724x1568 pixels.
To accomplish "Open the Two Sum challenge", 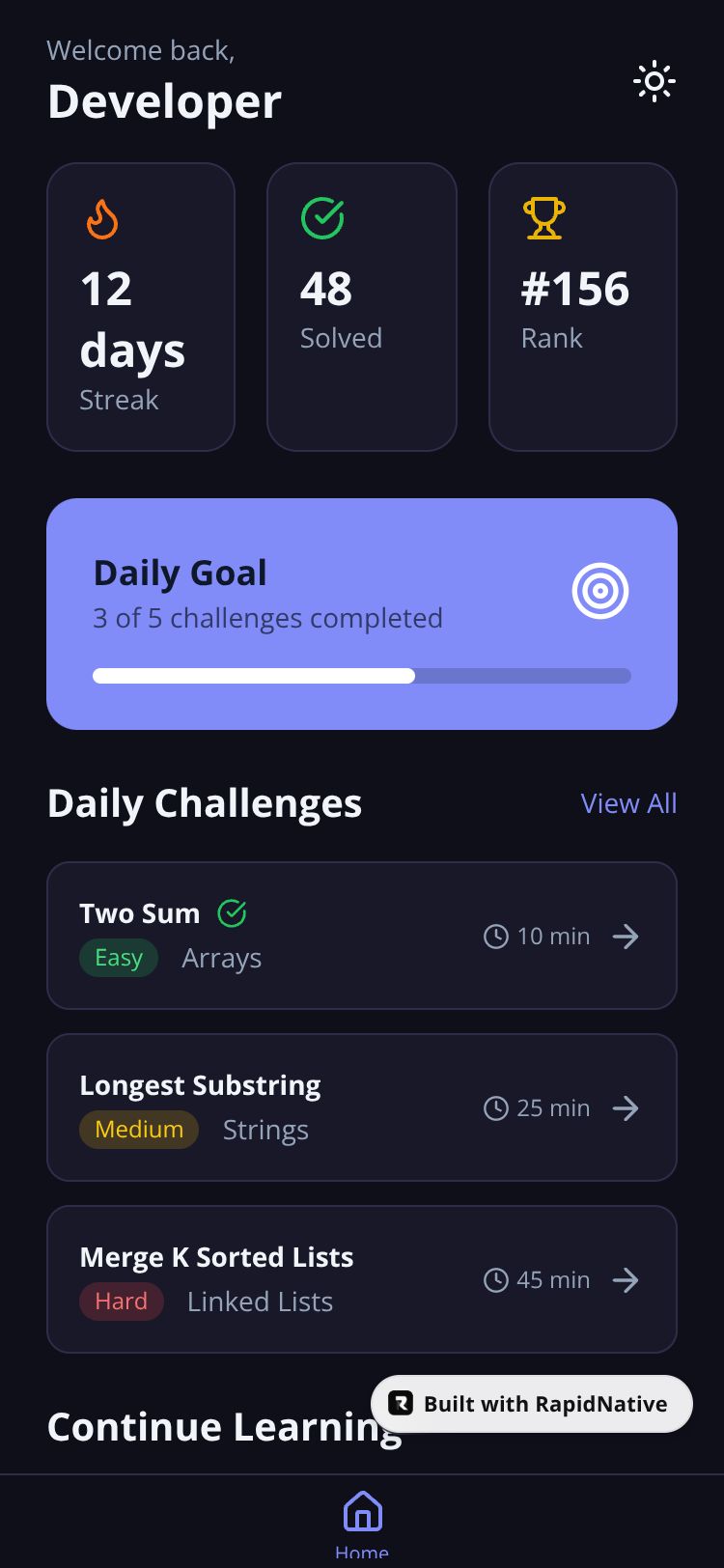I will pos(362,936).
